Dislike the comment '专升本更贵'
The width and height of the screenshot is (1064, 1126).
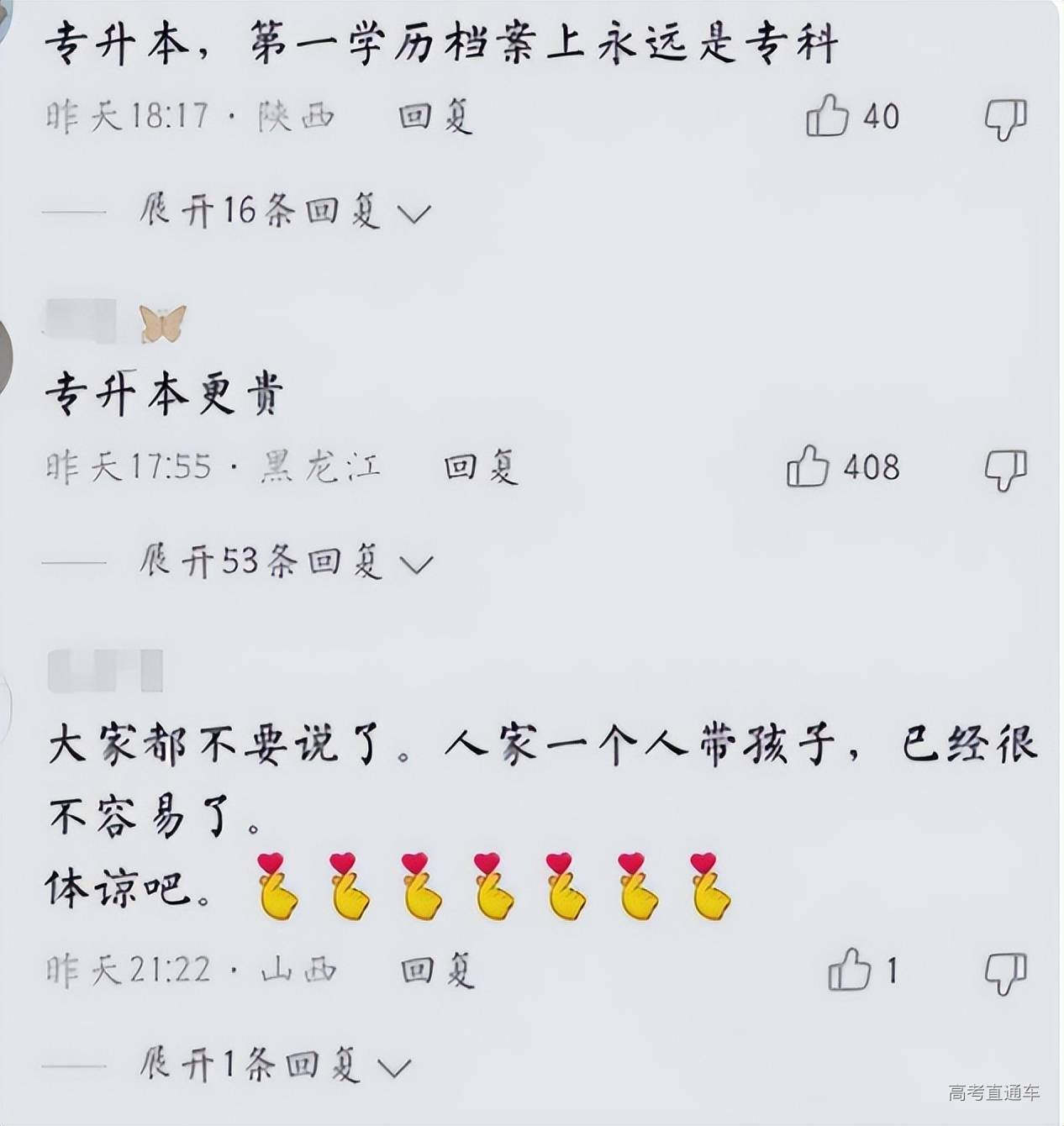(1006, 469)
